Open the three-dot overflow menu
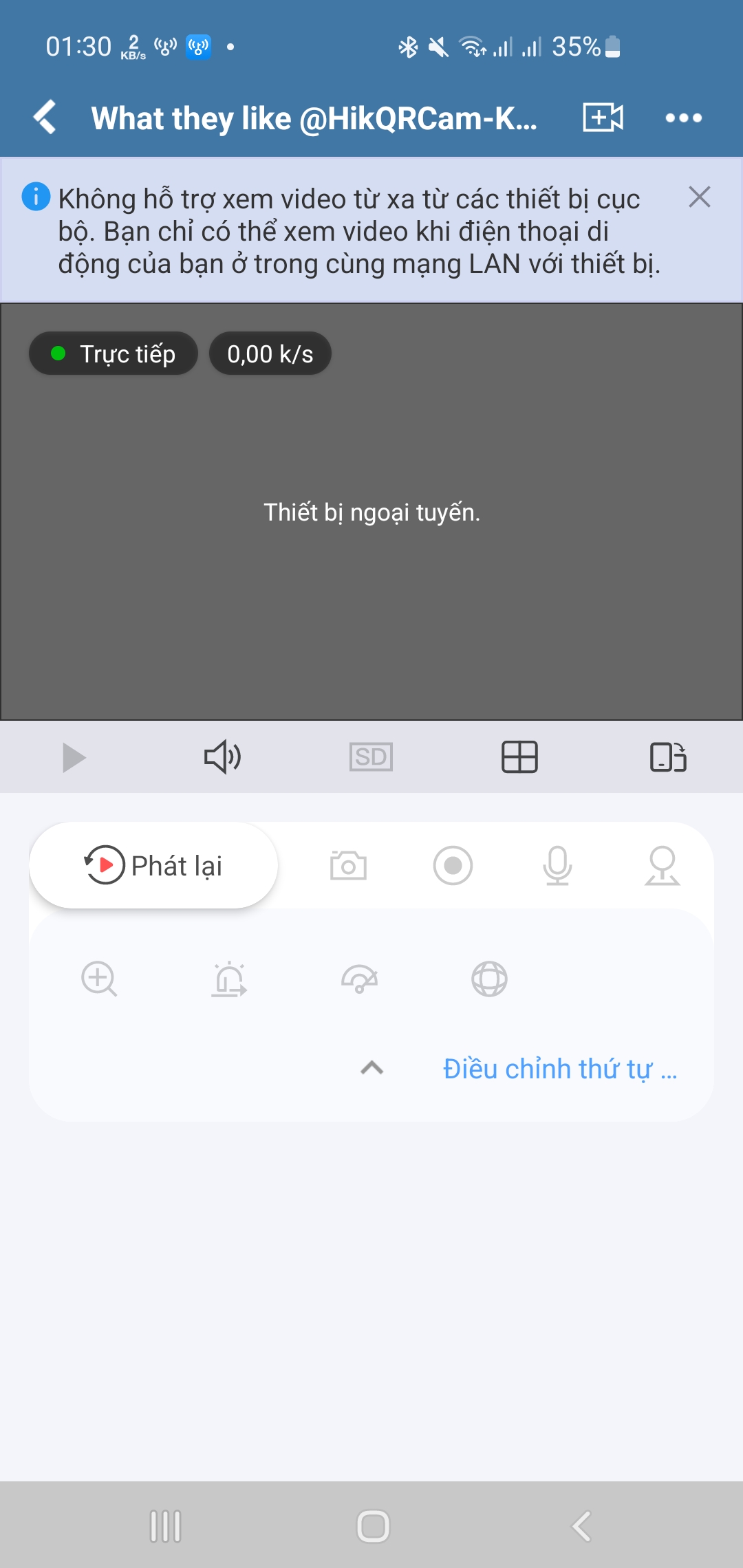The height and width of the screenshot is (1568, 743). click(x=684, y=118)
